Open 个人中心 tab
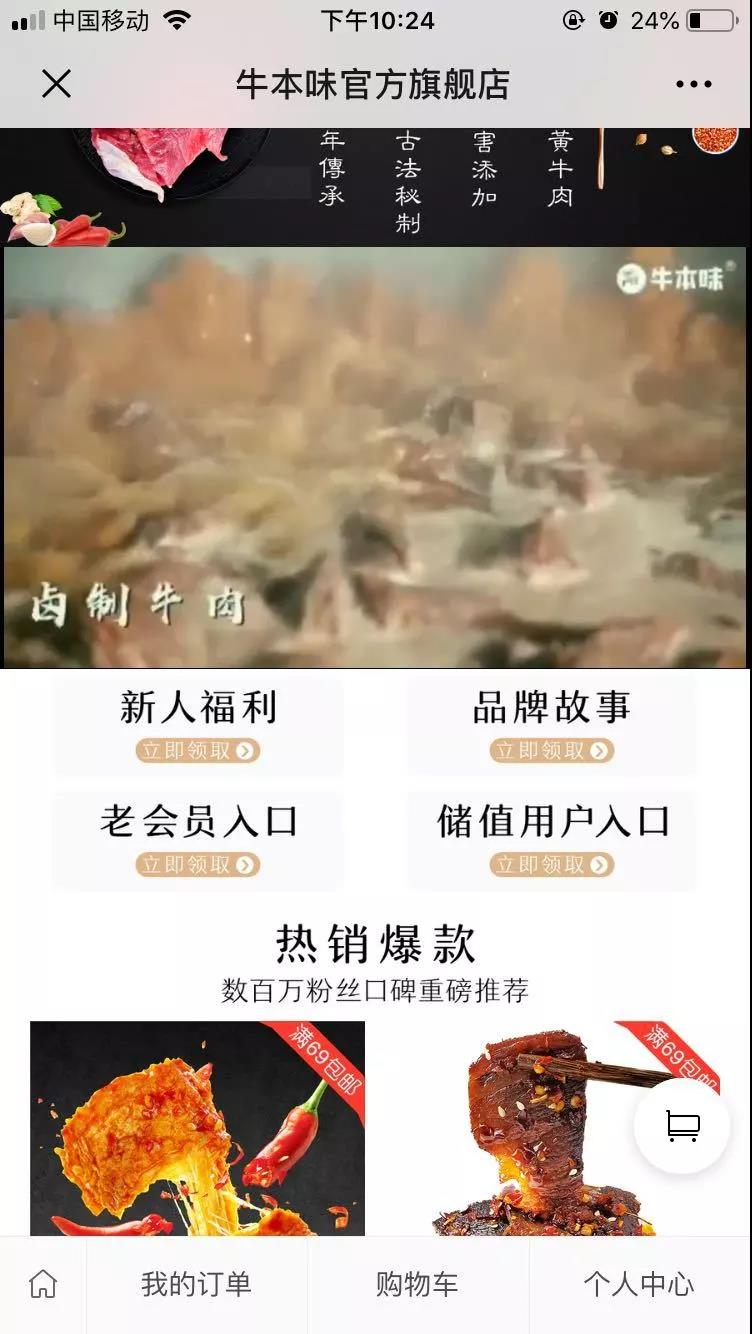 pyautogui.click(x=638, y=1284)
